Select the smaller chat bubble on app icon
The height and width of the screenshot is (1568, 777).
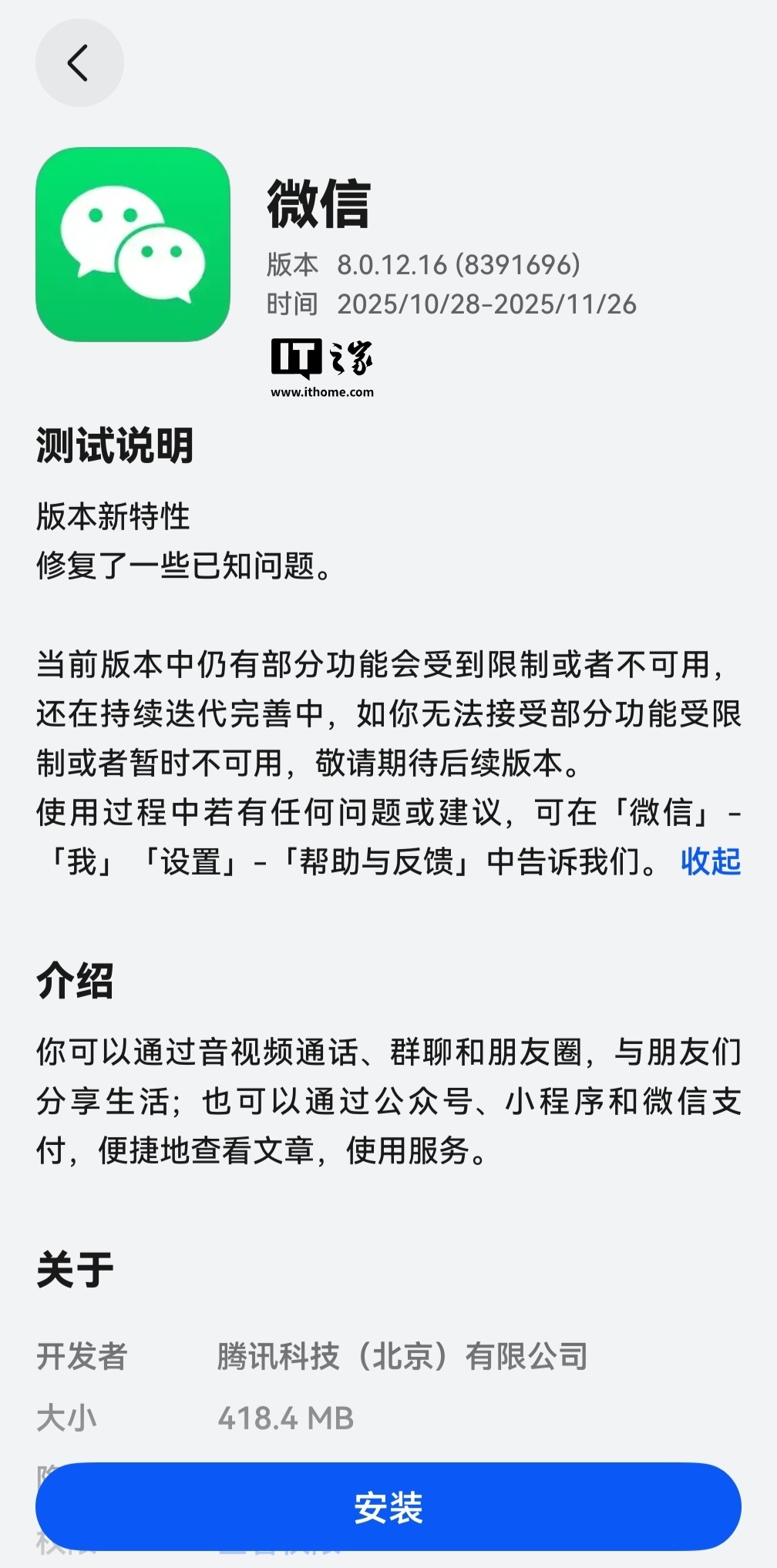162,262
